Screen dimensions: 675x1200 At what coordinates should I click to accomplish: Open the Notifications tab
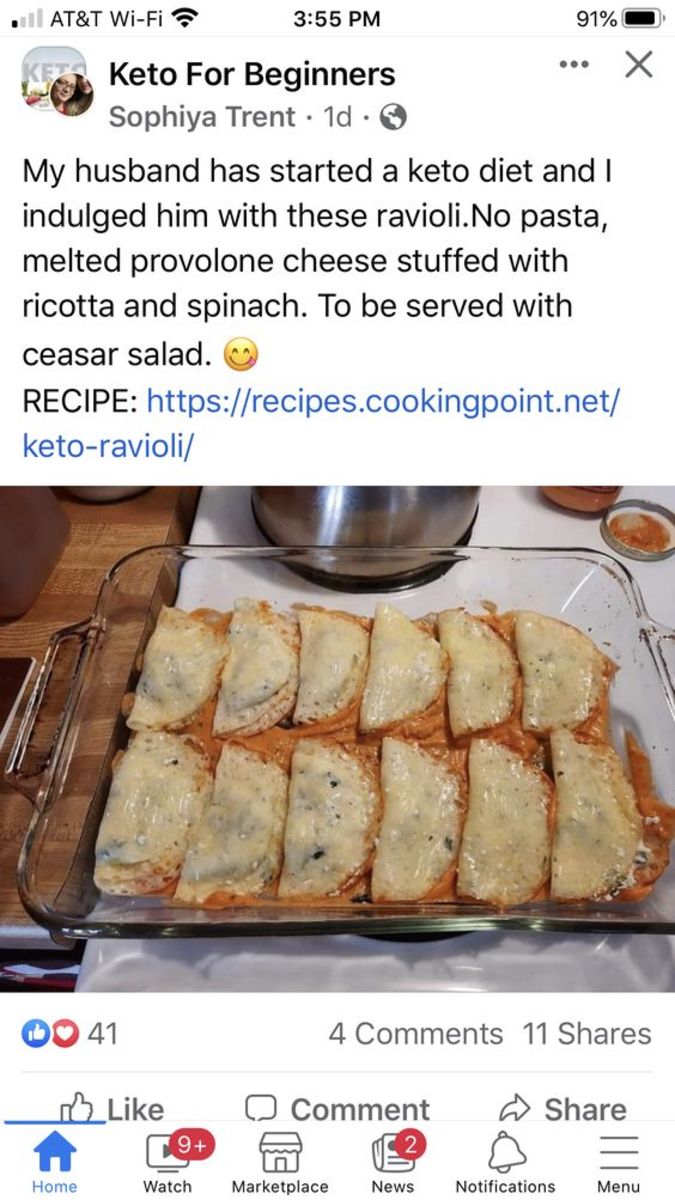[505, 1162]
